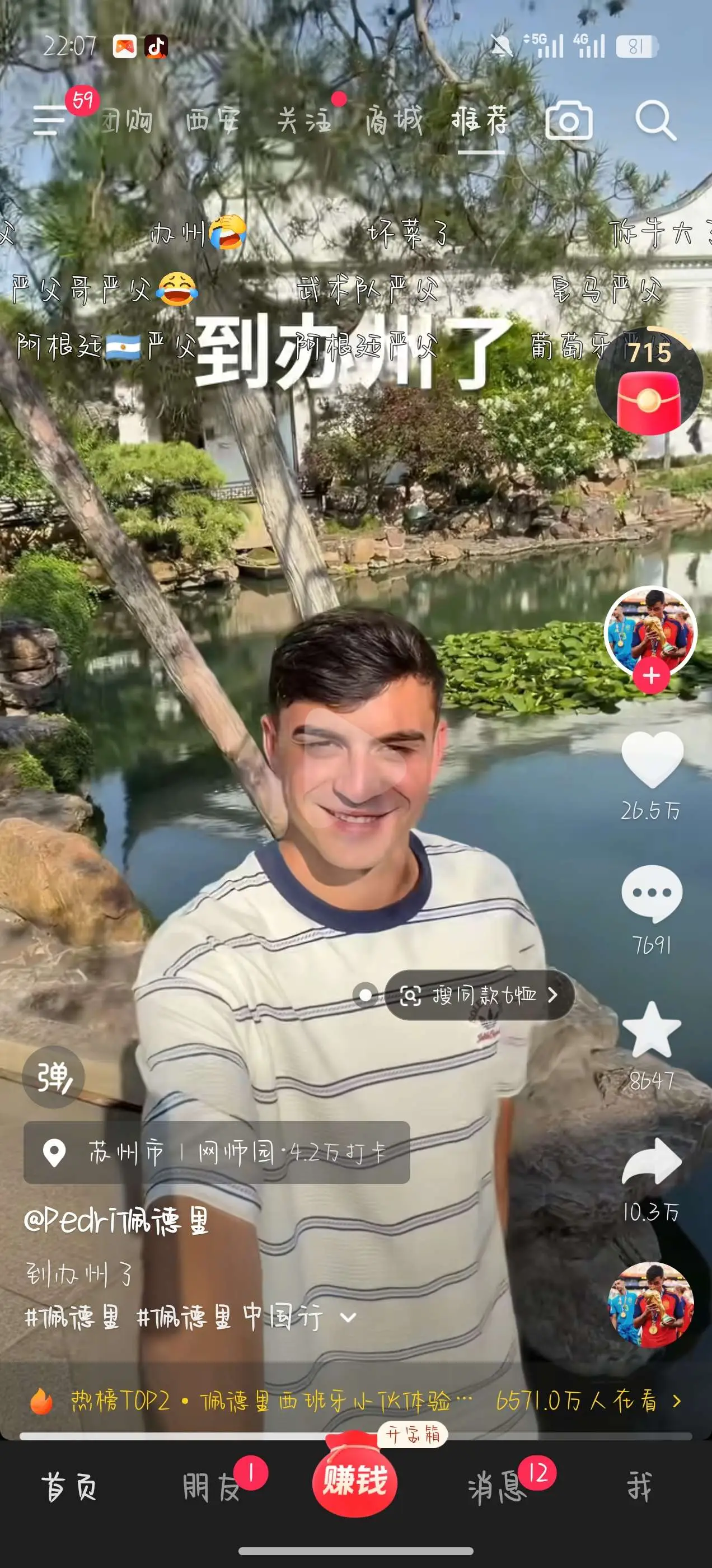Image resolution: width=712 pixels, height=1568 pixels.
Task: Switch to the 关注 tab
Action: [x=305, y=120]
